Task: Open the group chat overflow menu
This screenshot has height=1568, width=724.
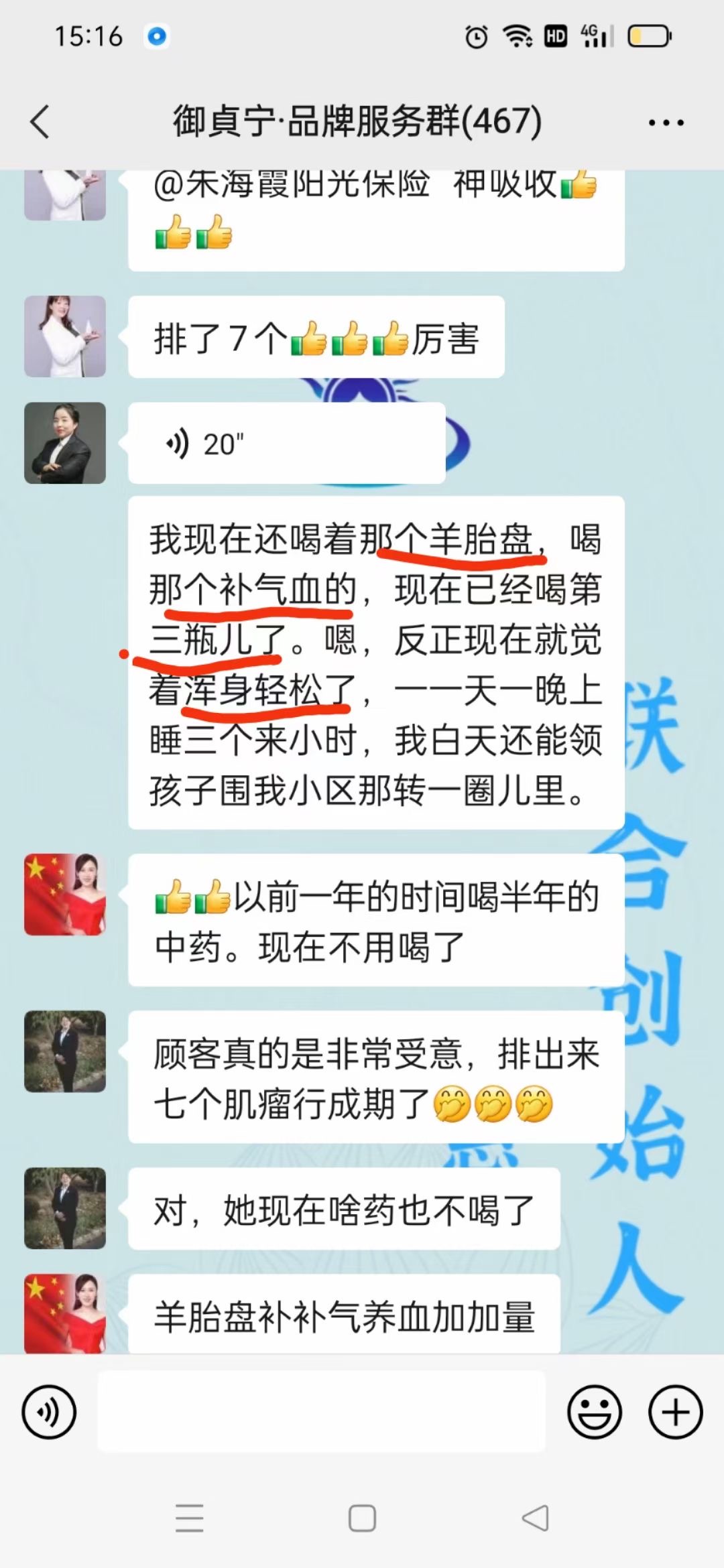Action: [x=666, y=123]
